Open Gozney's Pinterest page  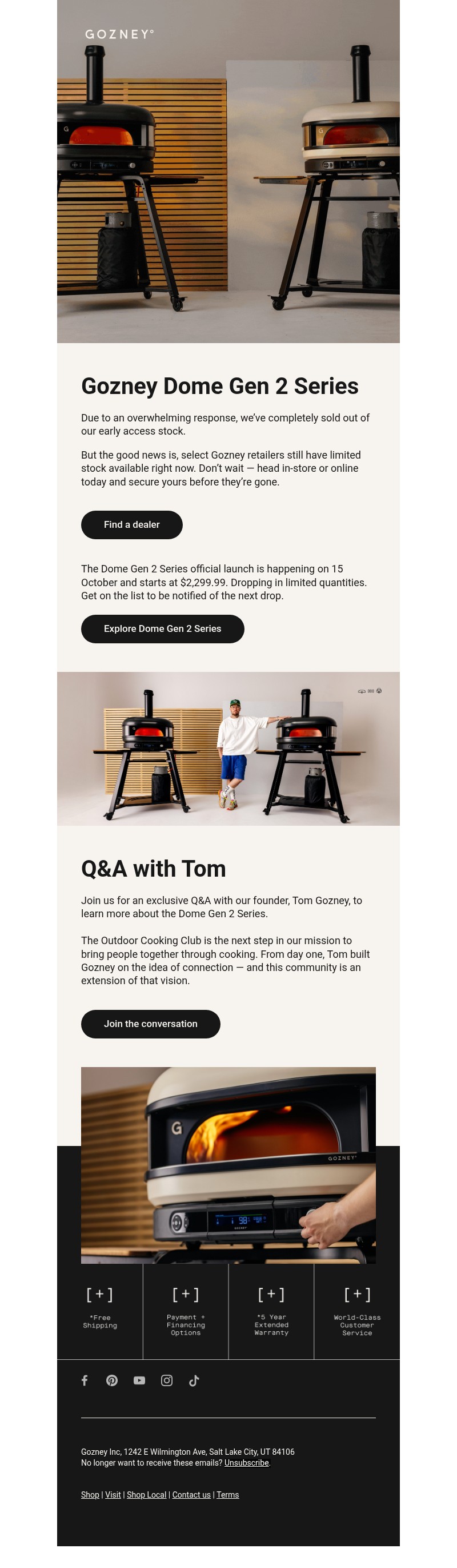112,1380
